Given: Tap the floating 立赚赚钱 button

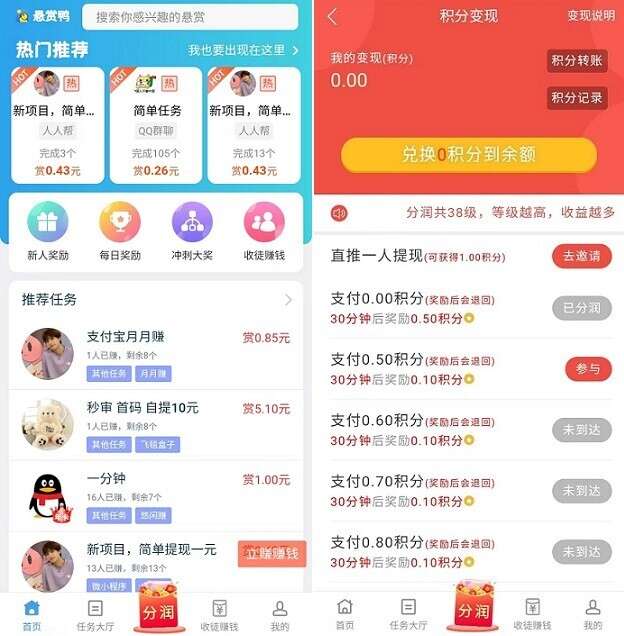Looking at the screenshot, I should point(272,553).
